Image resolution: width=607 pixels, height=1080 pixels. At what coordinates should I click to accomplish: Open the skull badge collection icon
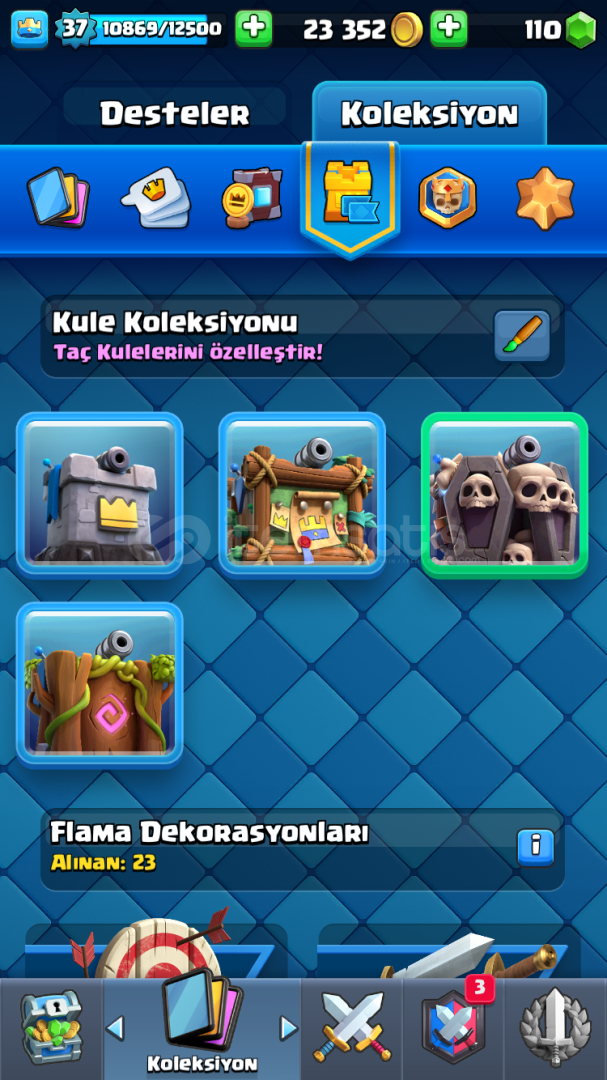pos(447,197)
